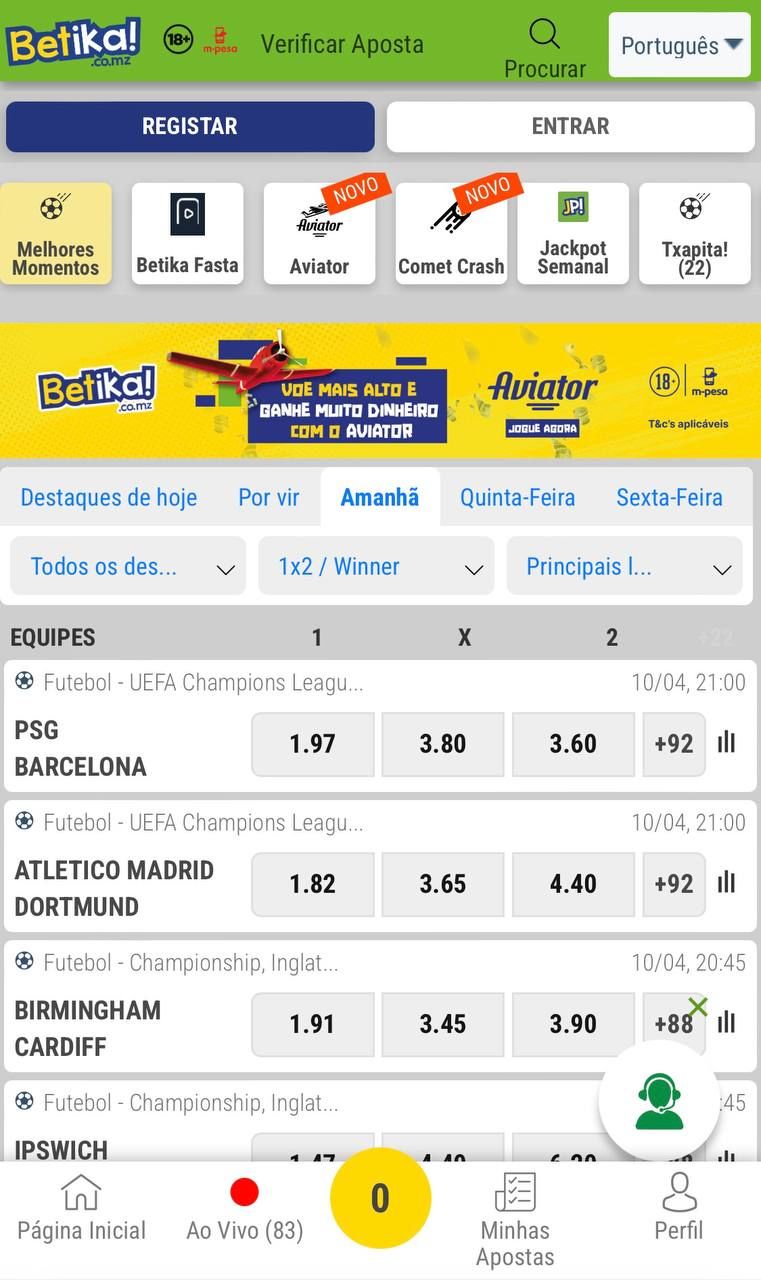Bet on PSG win at 1.97
Screen dimensions: 761x1280
(x=313, y=744)
